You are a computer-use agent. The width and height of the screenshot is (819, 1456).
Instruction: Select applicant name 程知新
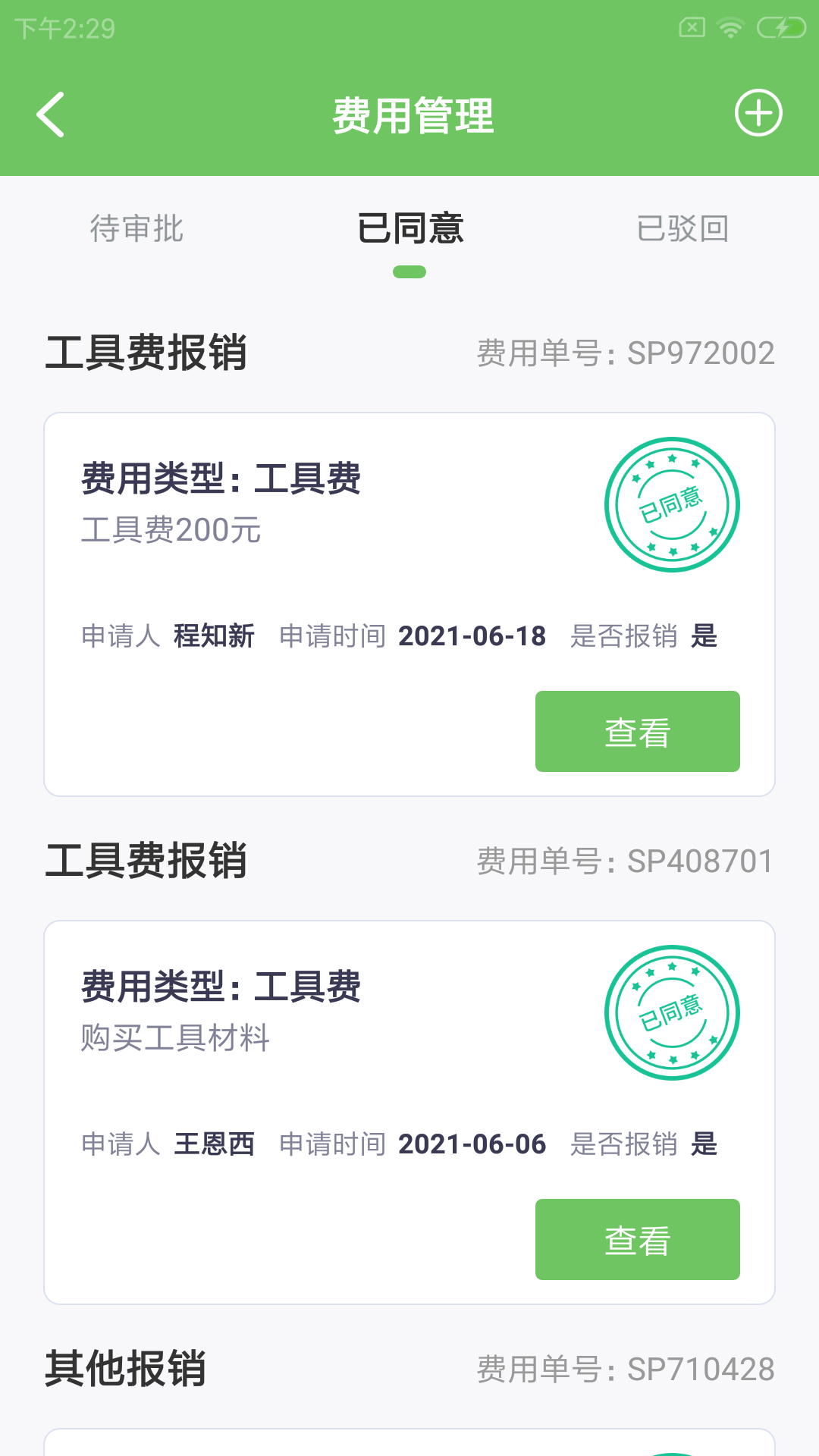(215, 637)
